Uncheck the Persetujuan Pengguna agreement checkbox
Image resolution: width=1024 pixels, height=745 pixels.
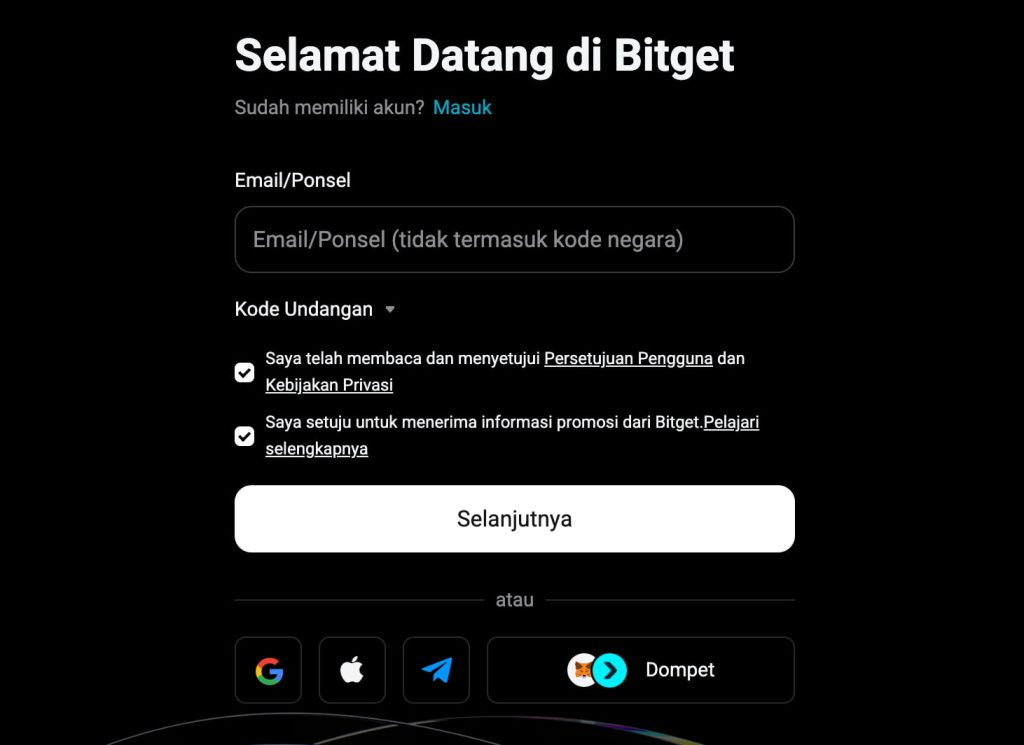244,372
